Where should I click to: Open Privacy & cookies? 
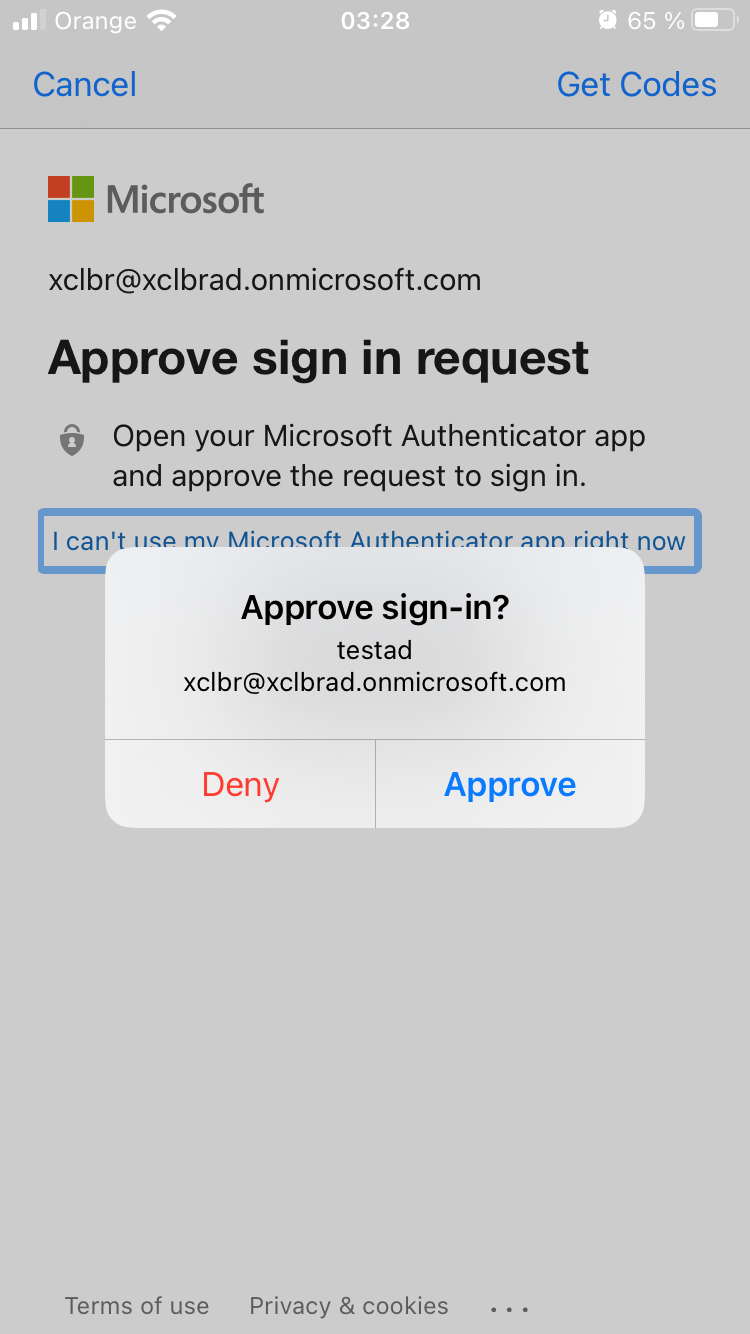(349, 1306)
